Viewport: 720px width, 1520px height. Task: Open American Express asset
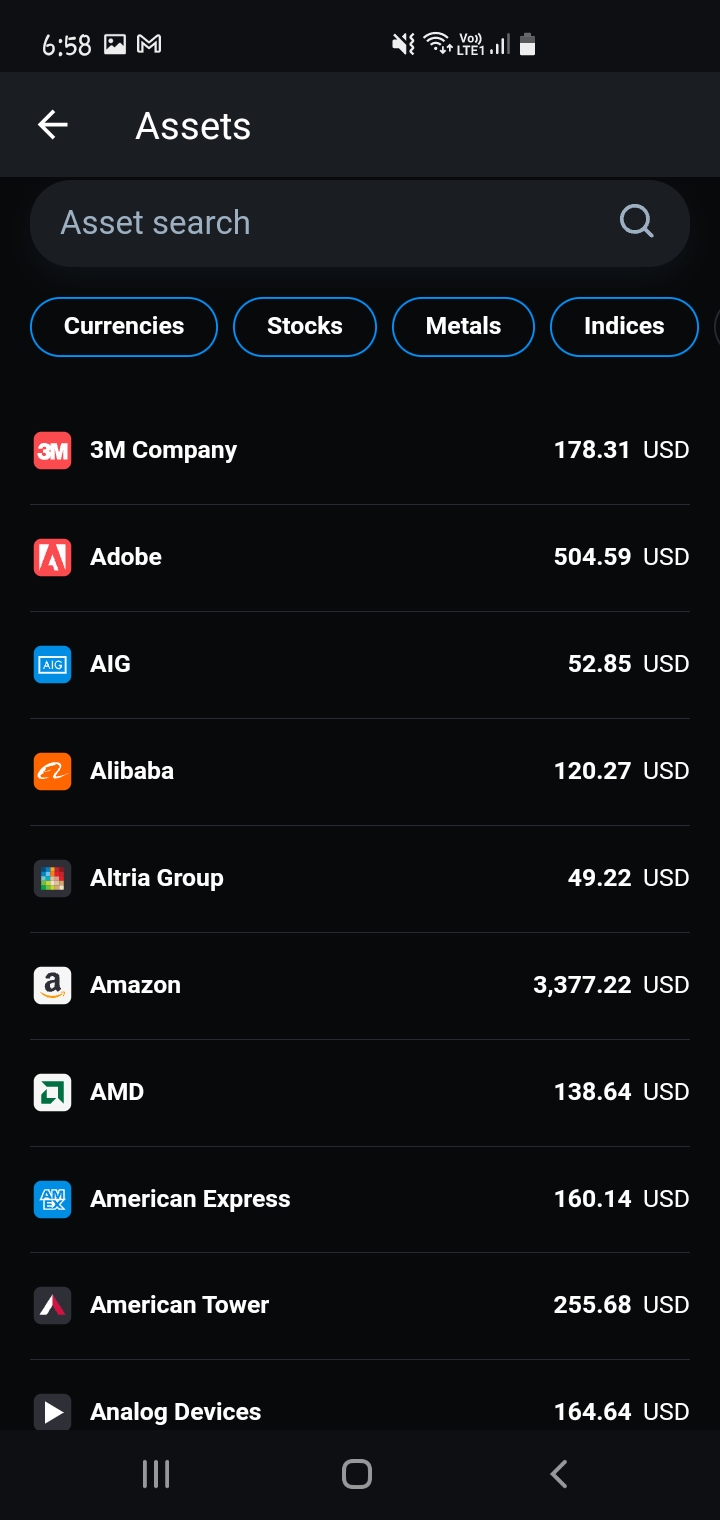(360, 1200)
